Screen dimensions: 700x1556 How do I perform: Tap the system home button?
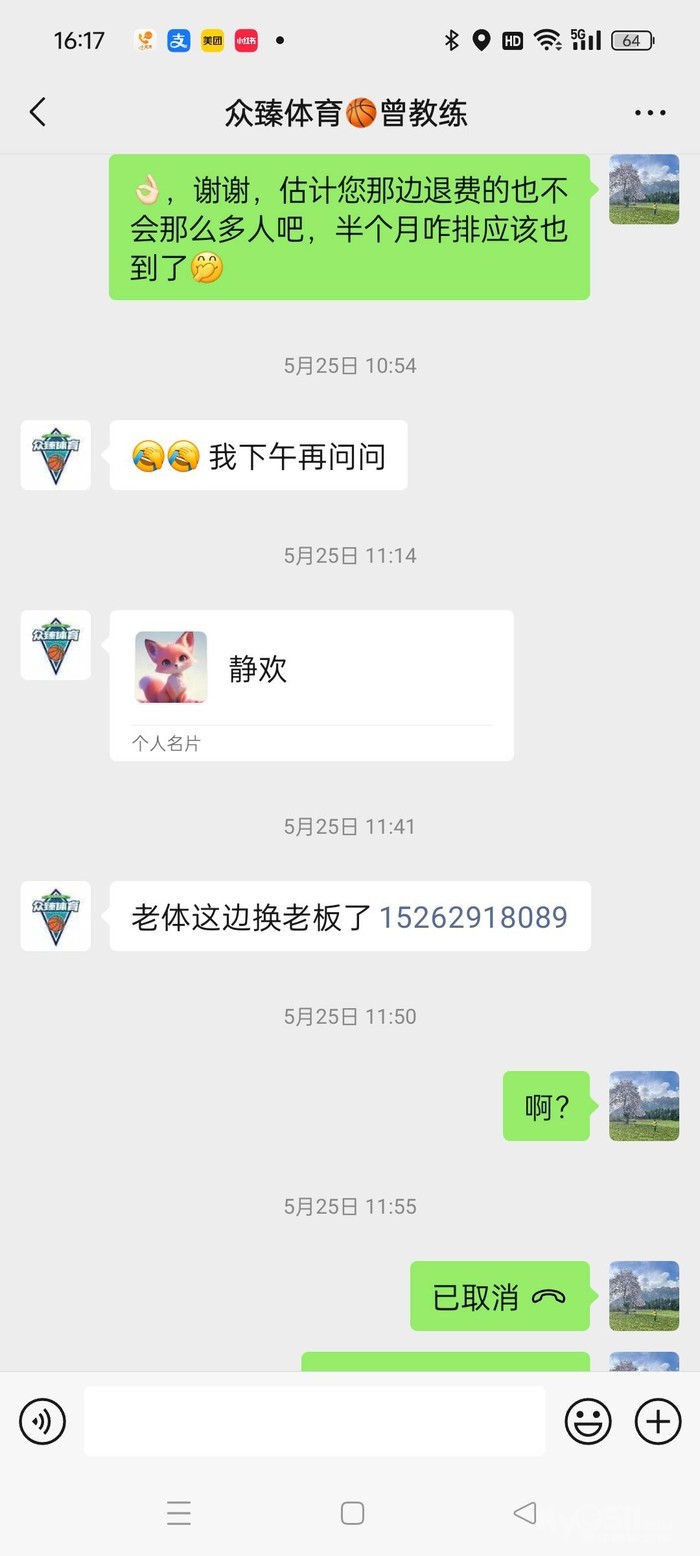(x=352, y=1513)
